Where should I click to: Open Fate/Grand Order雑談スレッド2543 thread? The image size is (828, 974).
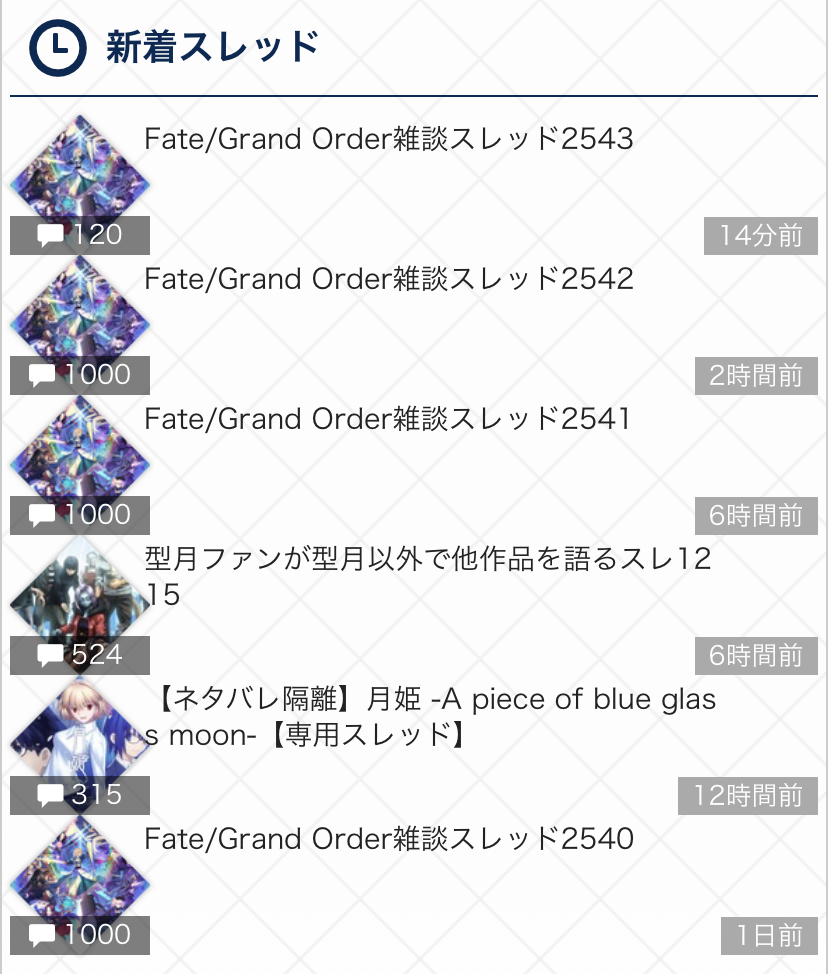click(389, 139)
